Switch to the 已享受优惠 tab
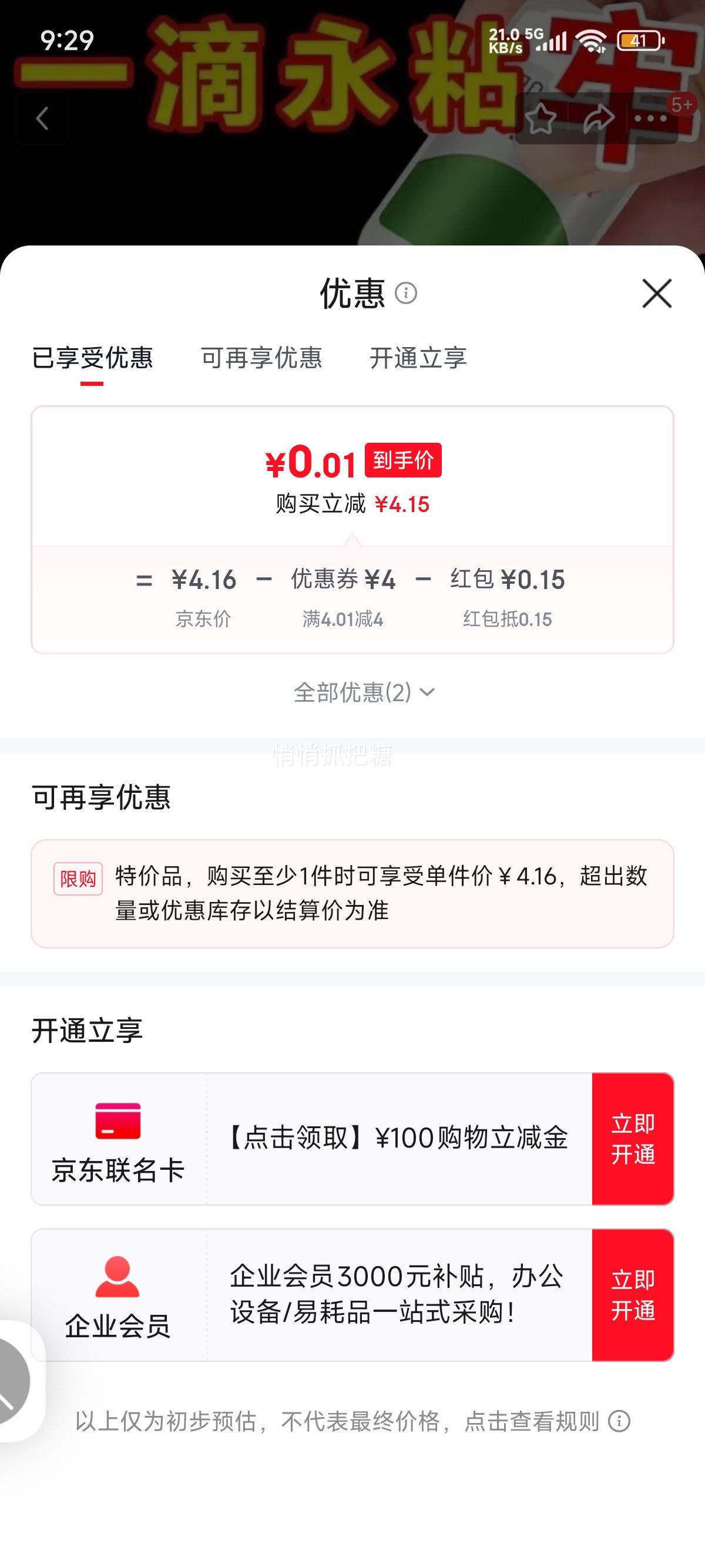 pos(92,358)
